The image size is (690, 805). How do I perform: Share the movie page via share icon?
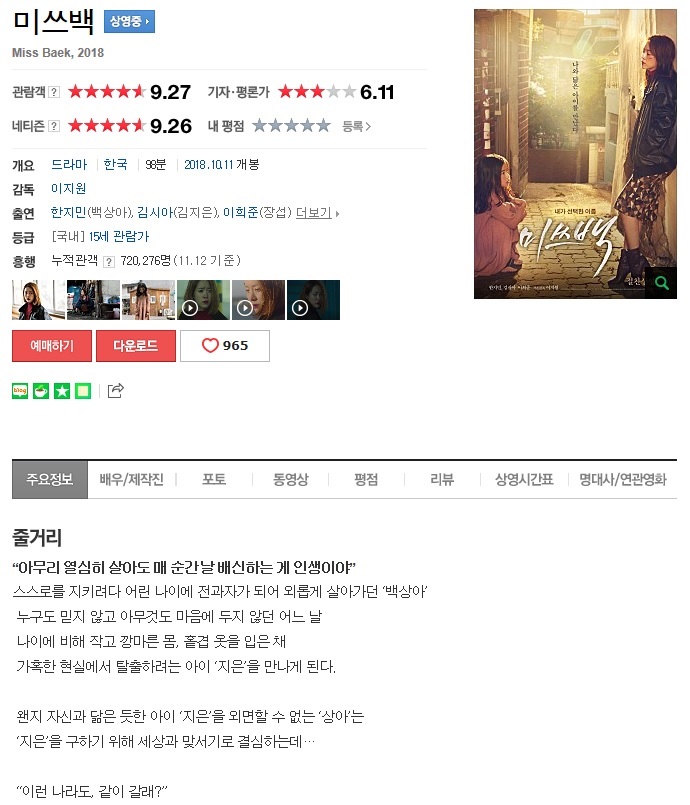(x=115, y=390)
